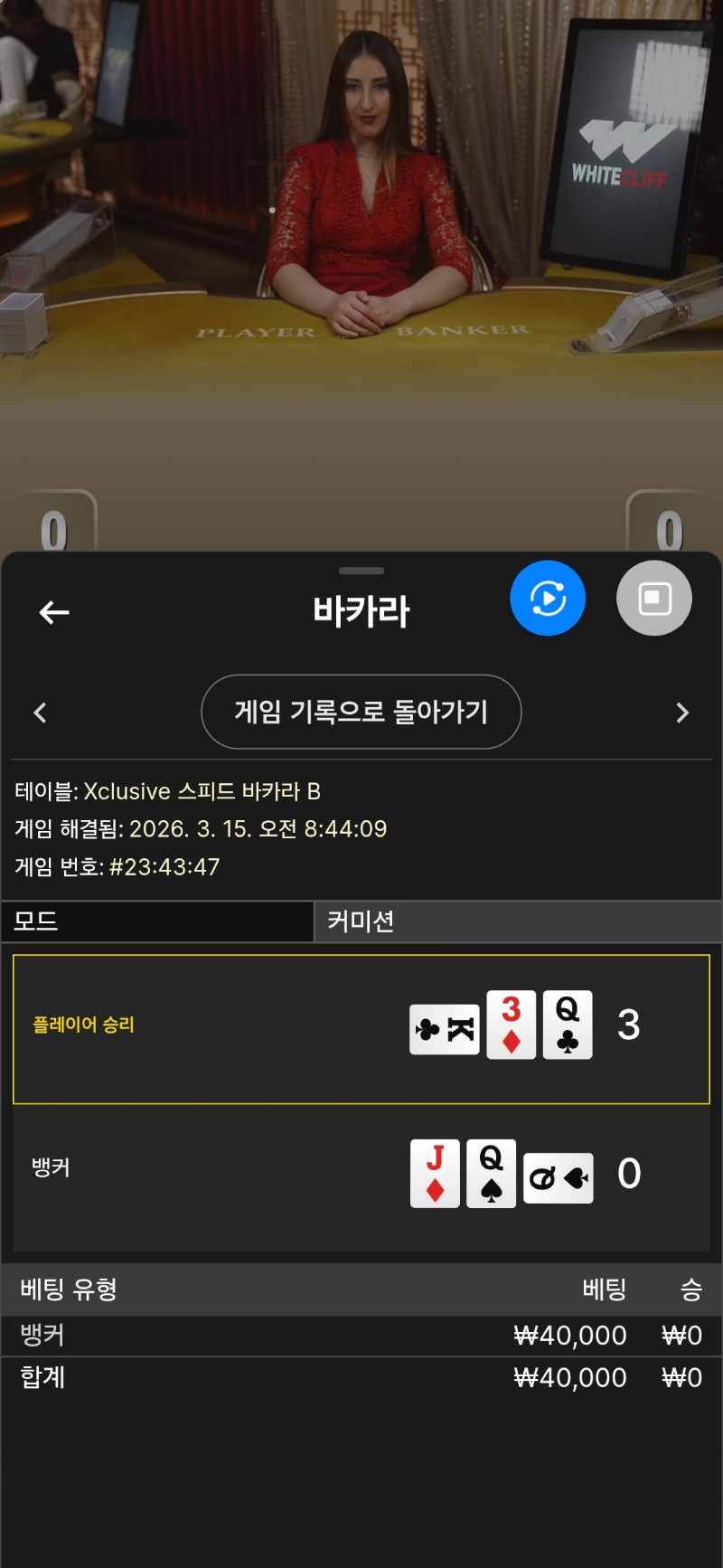Tap the gray stop button
723x1568 pixels.
point(654,599)
